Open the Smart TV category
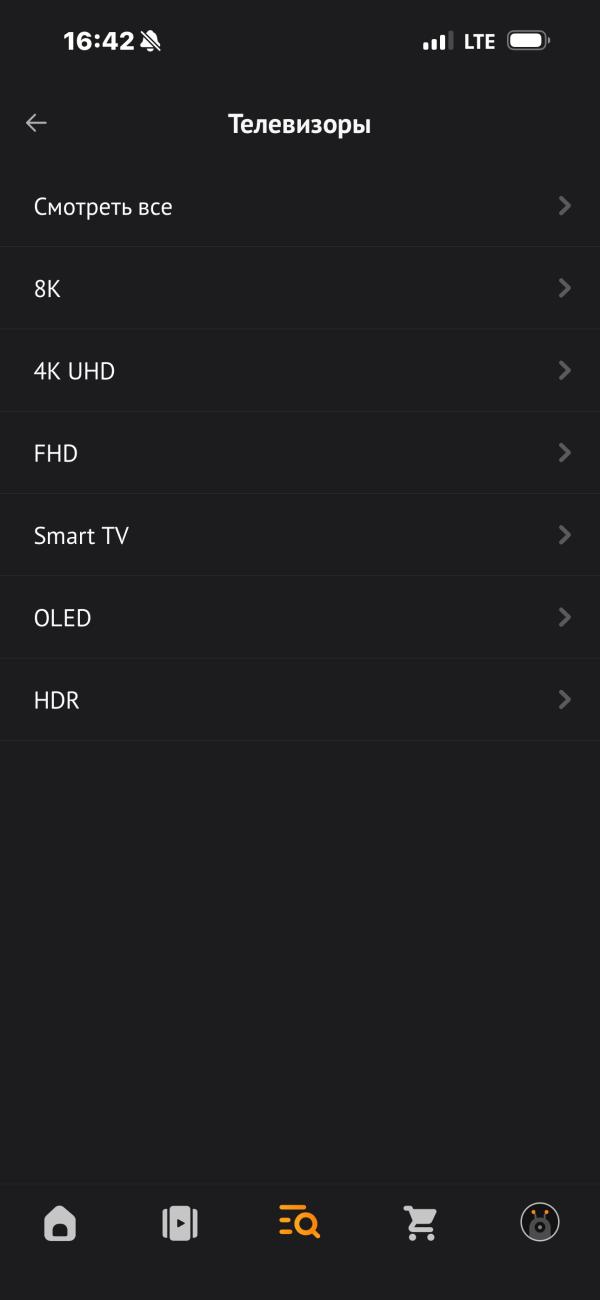Viewport: 600px width, 1300px height. point(300,535)
